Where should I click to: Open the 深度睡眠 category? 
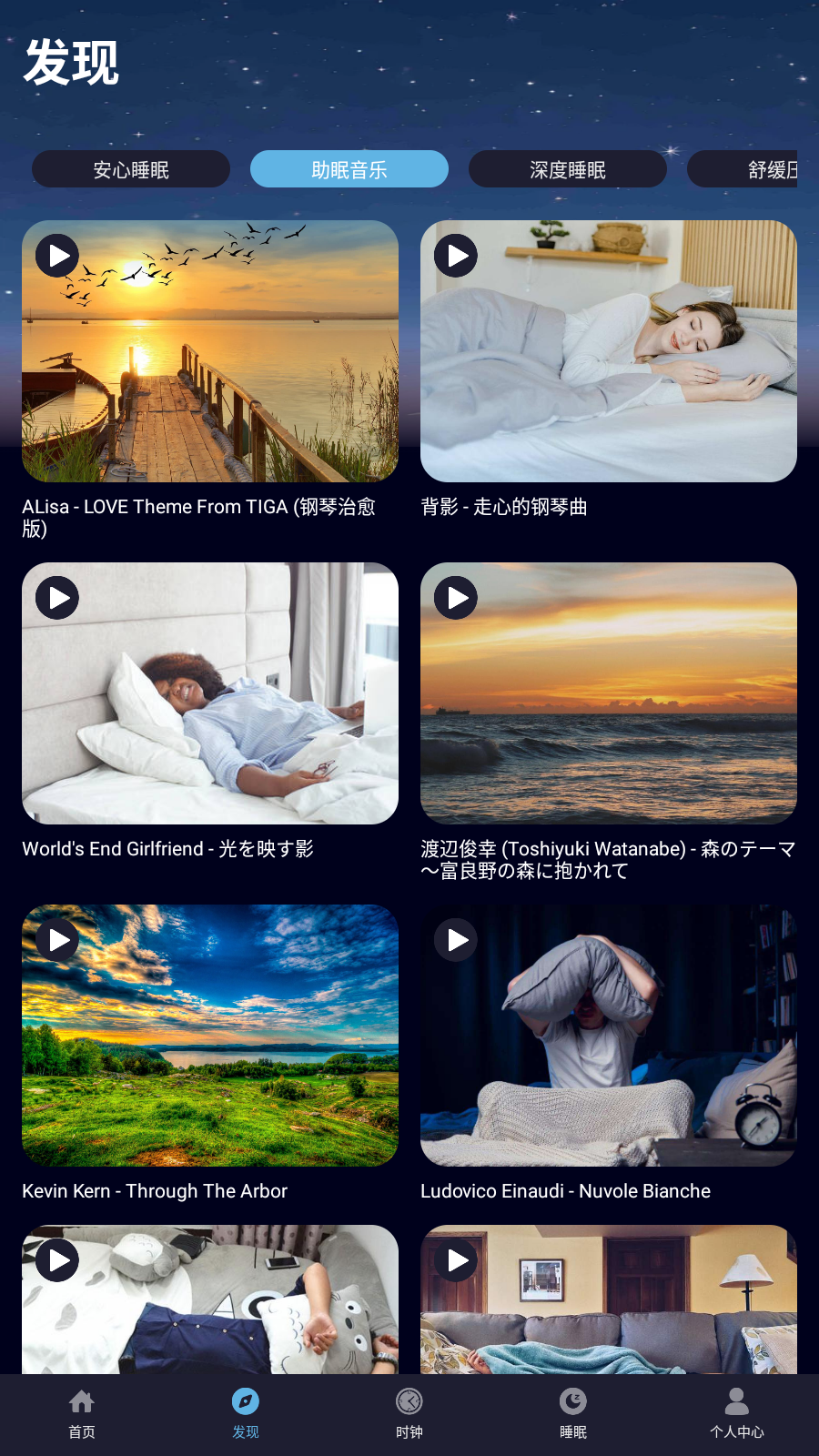click(x=568, y=169)
